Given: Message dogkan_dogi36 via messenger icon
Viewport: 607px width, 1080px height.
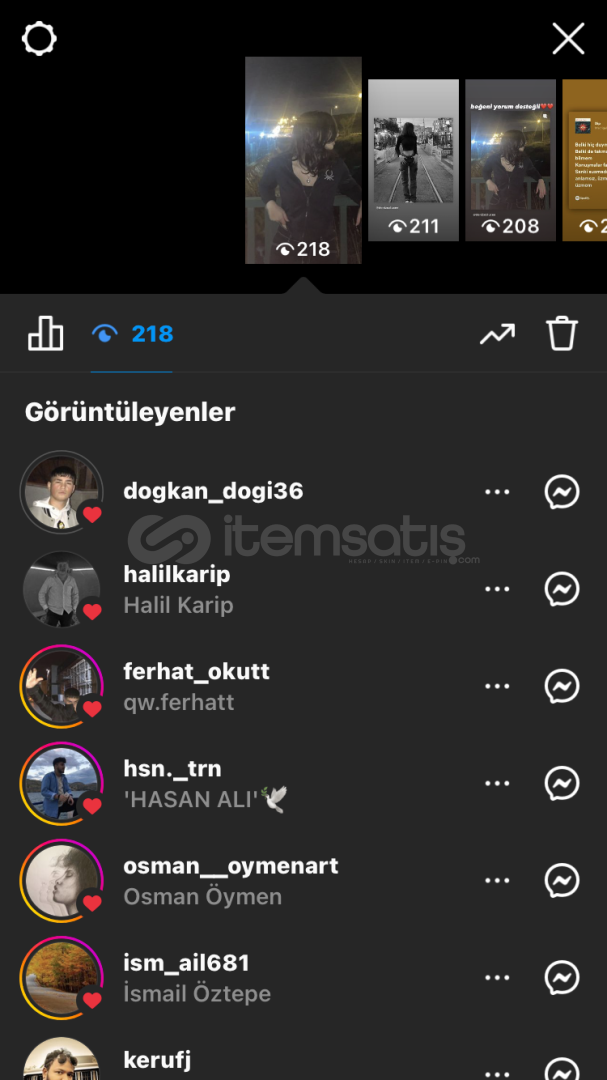Looking at the screenshot, I should [562, 492].
